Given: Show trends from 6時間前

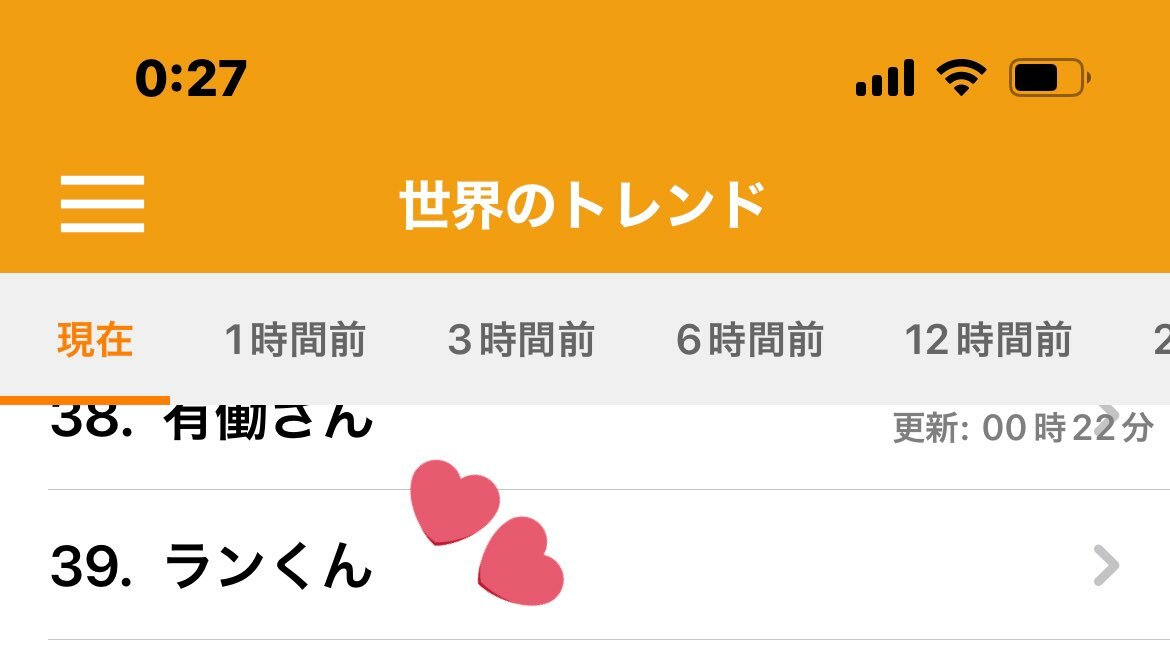Looking at the screenshot, I should pos(749,340).
